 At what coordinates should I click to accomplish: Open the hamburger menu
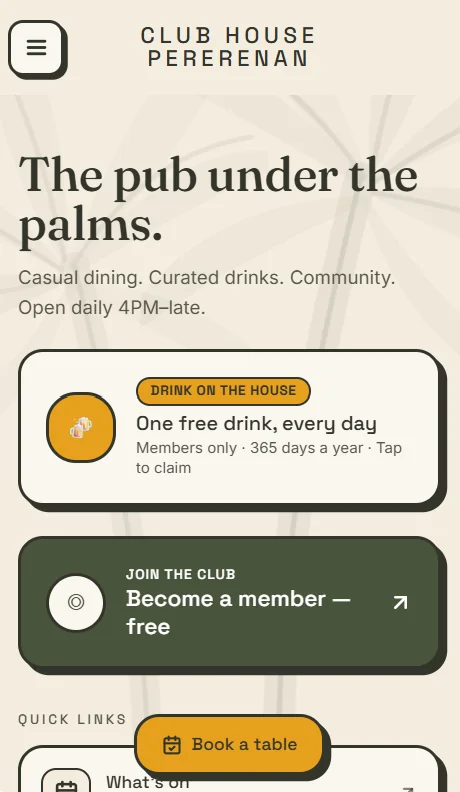[x=36, y=48]
